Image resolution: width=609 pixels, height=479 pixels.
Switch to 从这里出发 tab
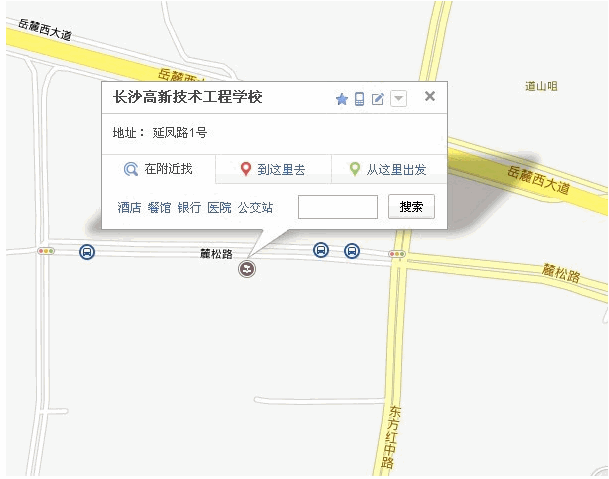[x=388, y=169]
